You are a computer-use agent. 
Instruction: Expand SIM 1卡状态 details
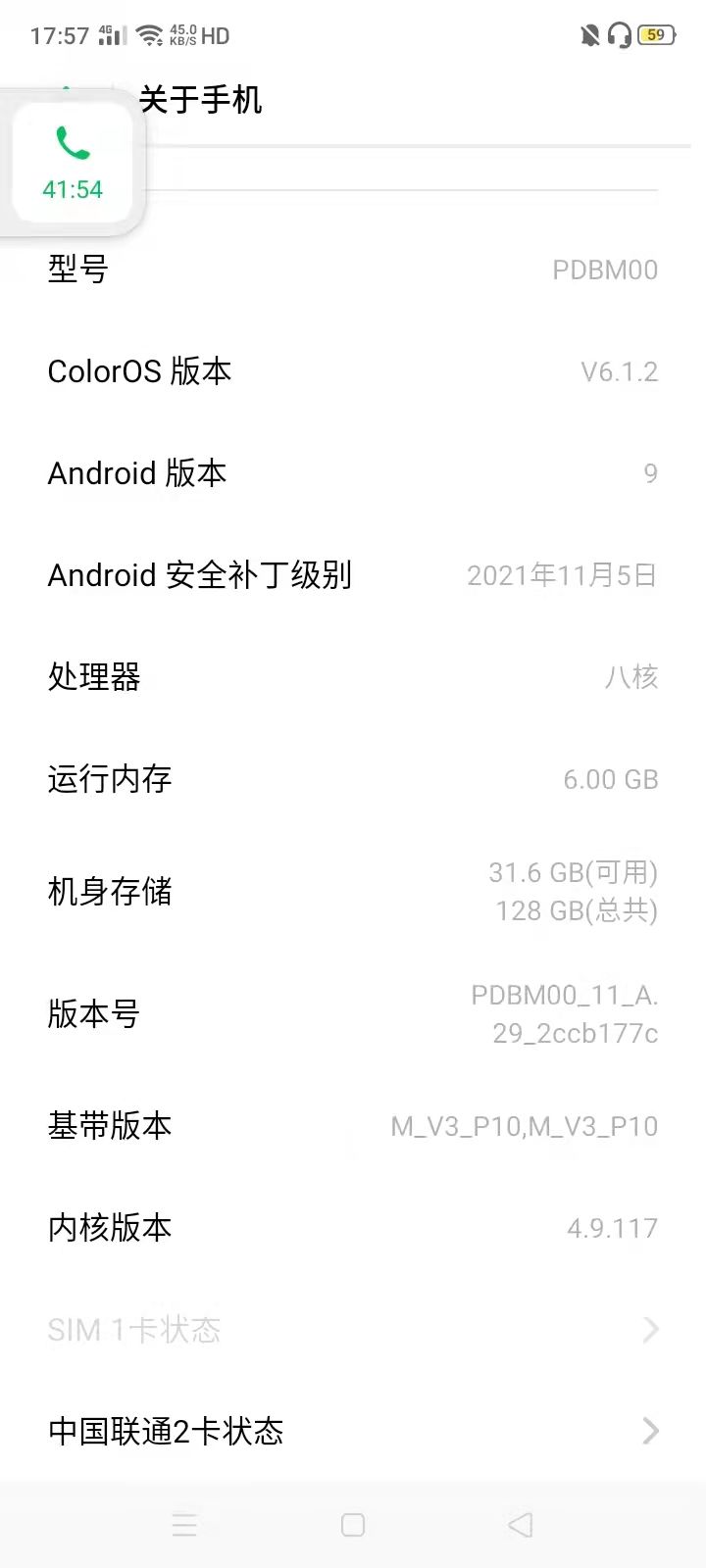click(x=353, y=1330)
